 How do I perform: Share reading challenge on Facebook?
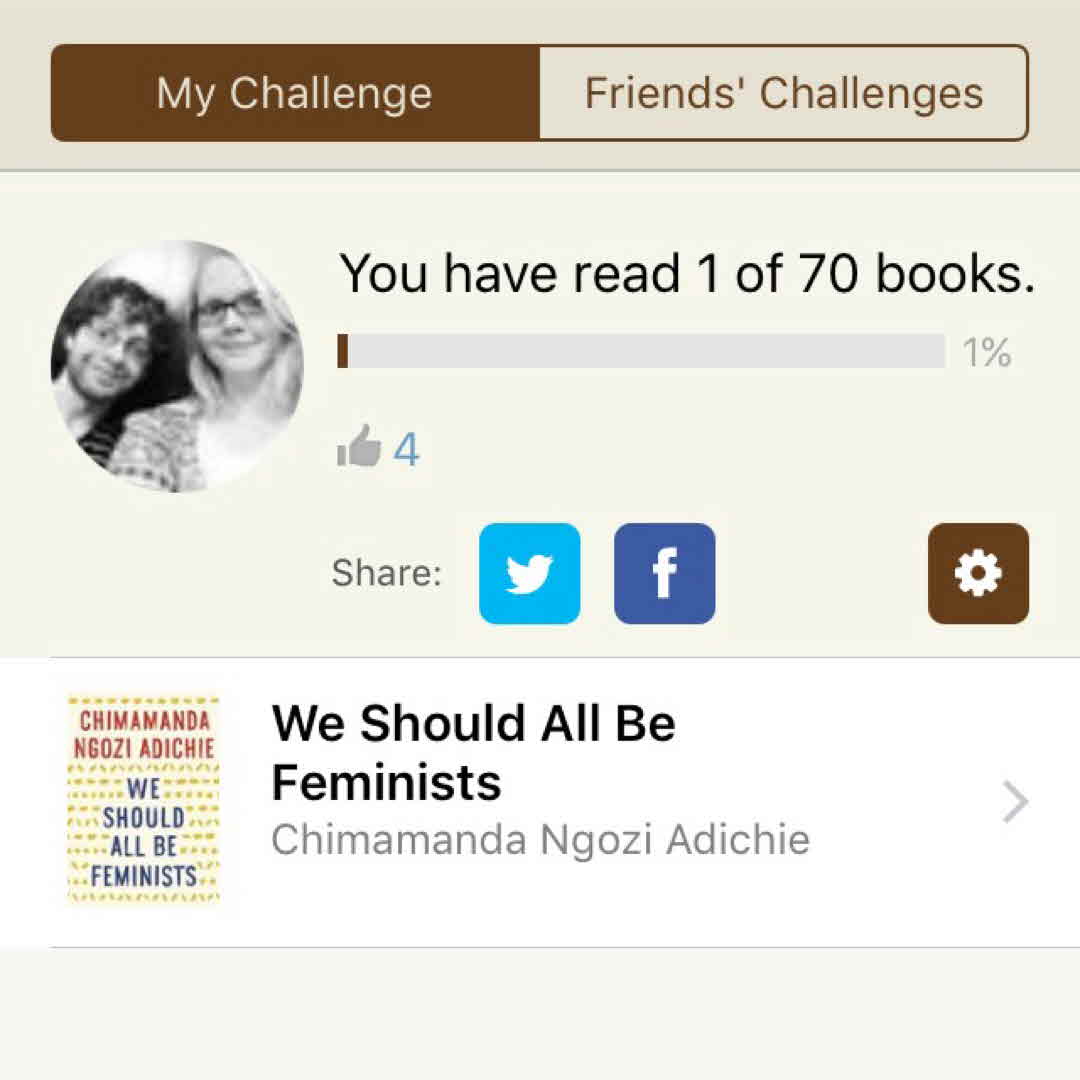click(x=664, y=574)
